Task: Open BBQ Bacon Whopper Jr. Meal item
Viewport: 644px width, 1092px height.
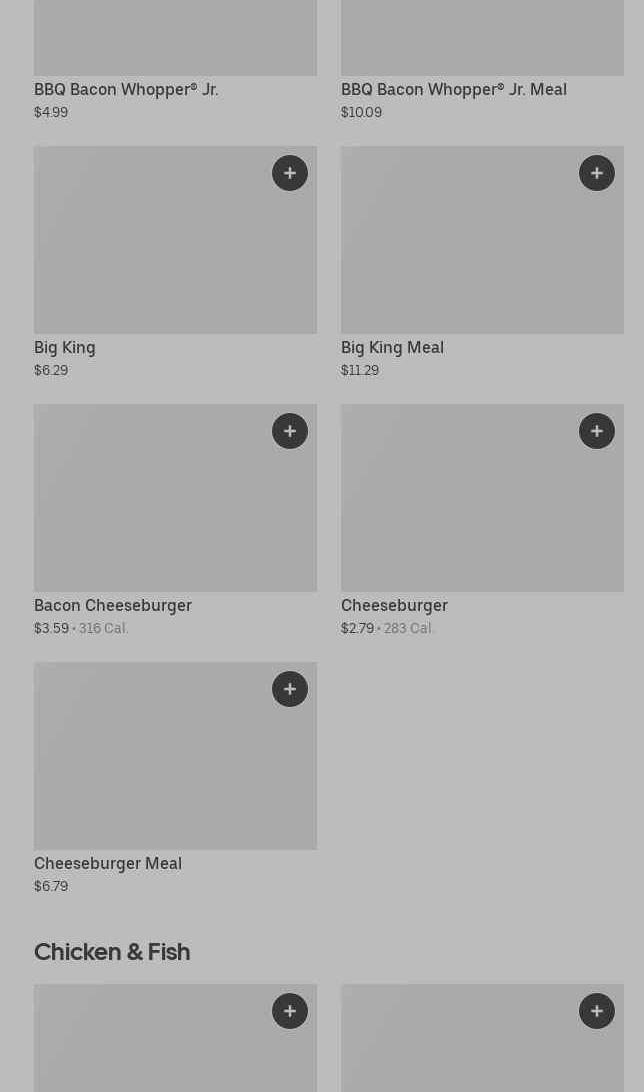Action: click(482, 61)
